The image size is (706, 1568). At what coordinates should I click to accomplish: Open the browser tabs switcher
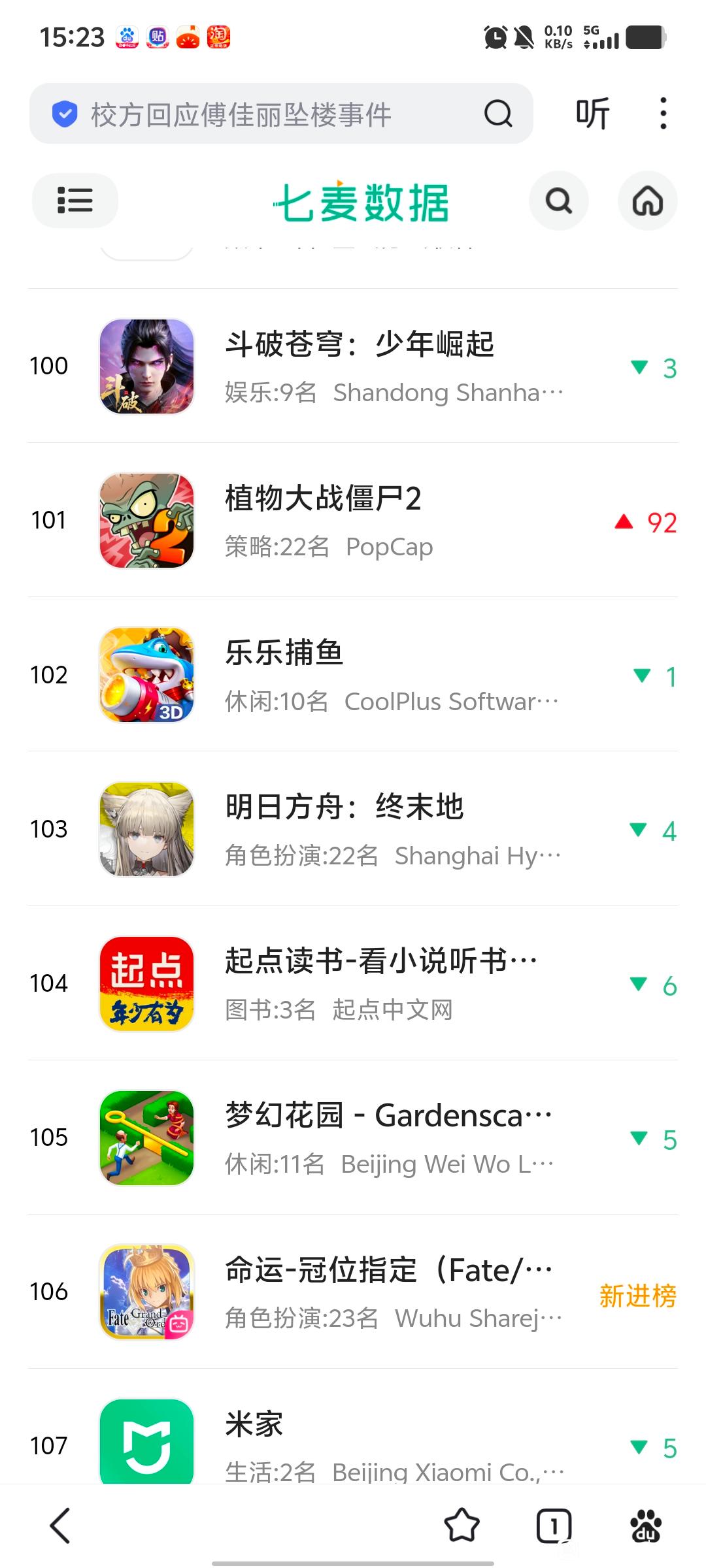point(554,1526)
